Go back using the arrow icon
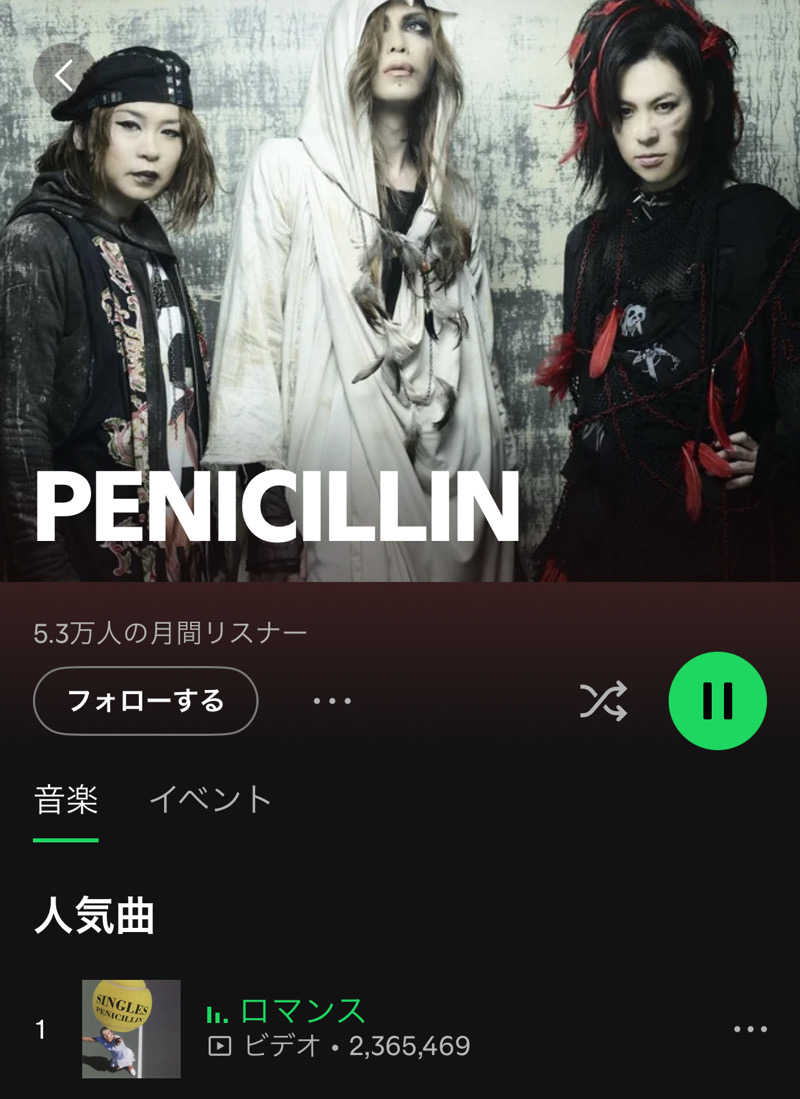The height and width of the screenshot is (1099, 800). tap(64, 75)
